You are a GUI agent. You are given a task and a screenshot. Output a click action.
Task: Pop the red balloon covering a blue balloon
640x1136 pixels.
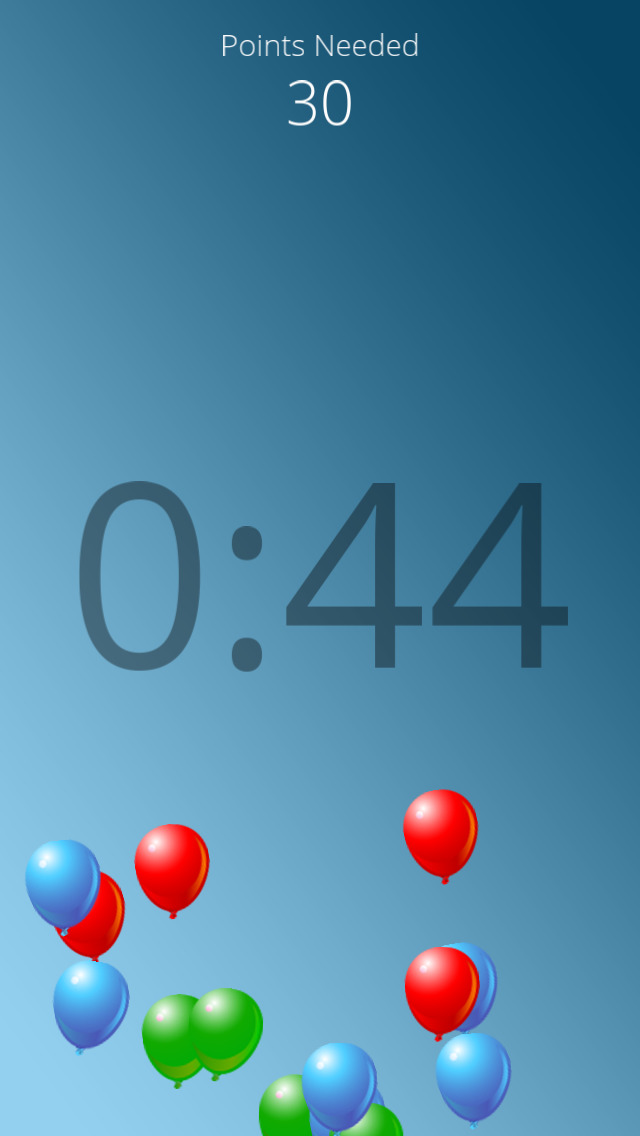[x=441, y=990]
